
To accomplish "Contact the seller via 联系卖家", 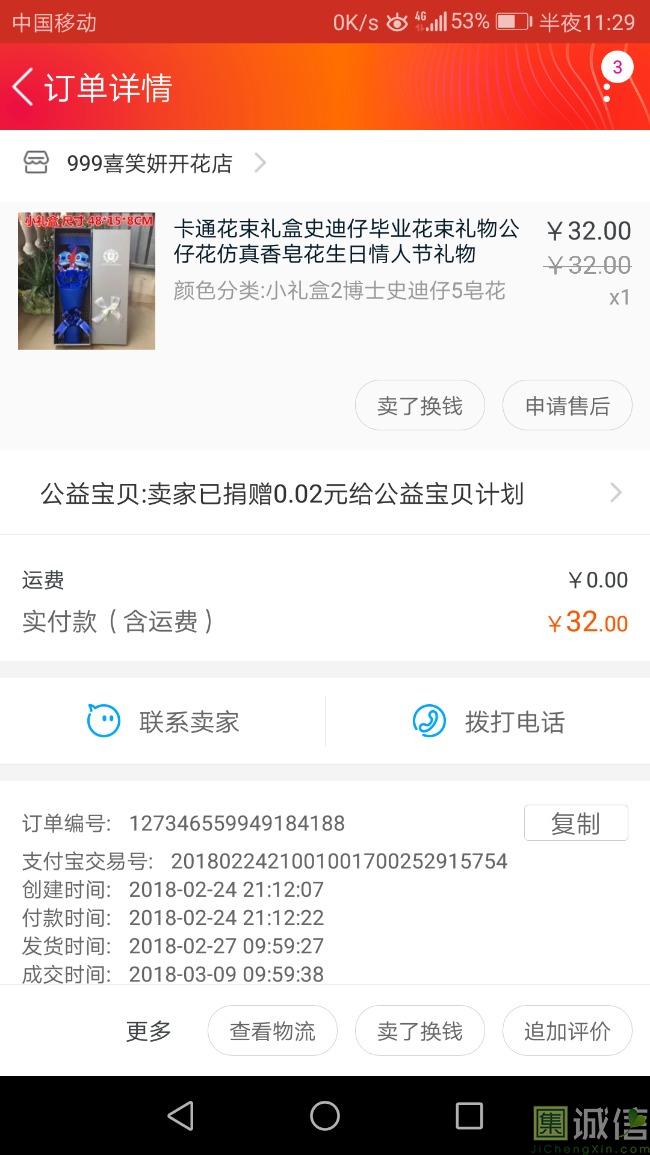I will 163,721.
